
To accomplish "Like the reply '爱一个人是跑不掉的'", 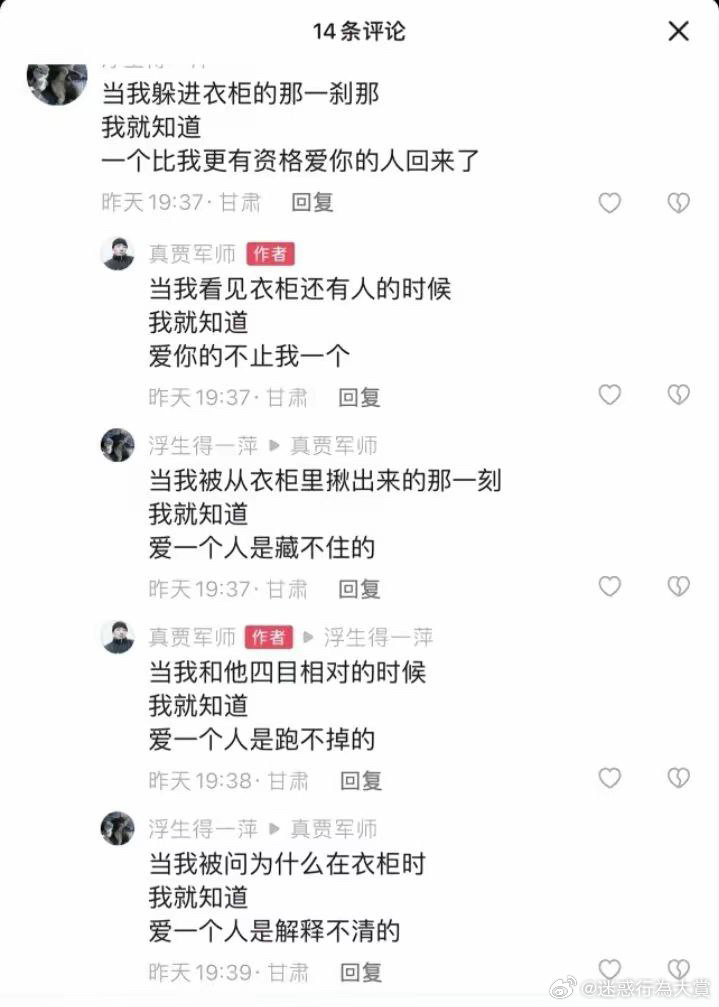I will 610,778.
